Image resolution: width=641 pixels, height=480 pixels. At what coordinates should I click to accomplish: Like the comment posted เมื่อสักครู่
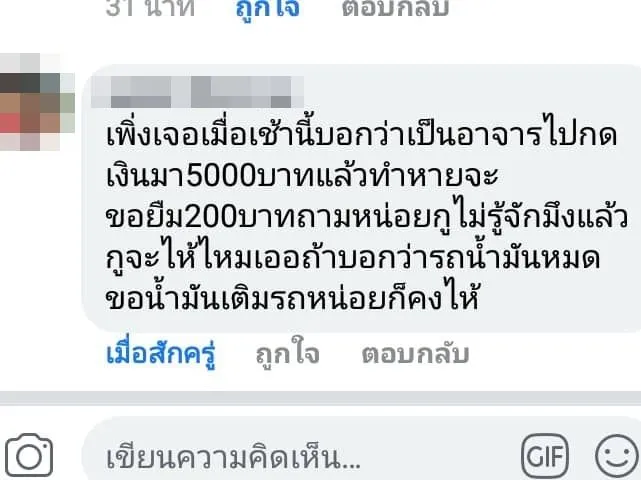(x=287, y=354)
